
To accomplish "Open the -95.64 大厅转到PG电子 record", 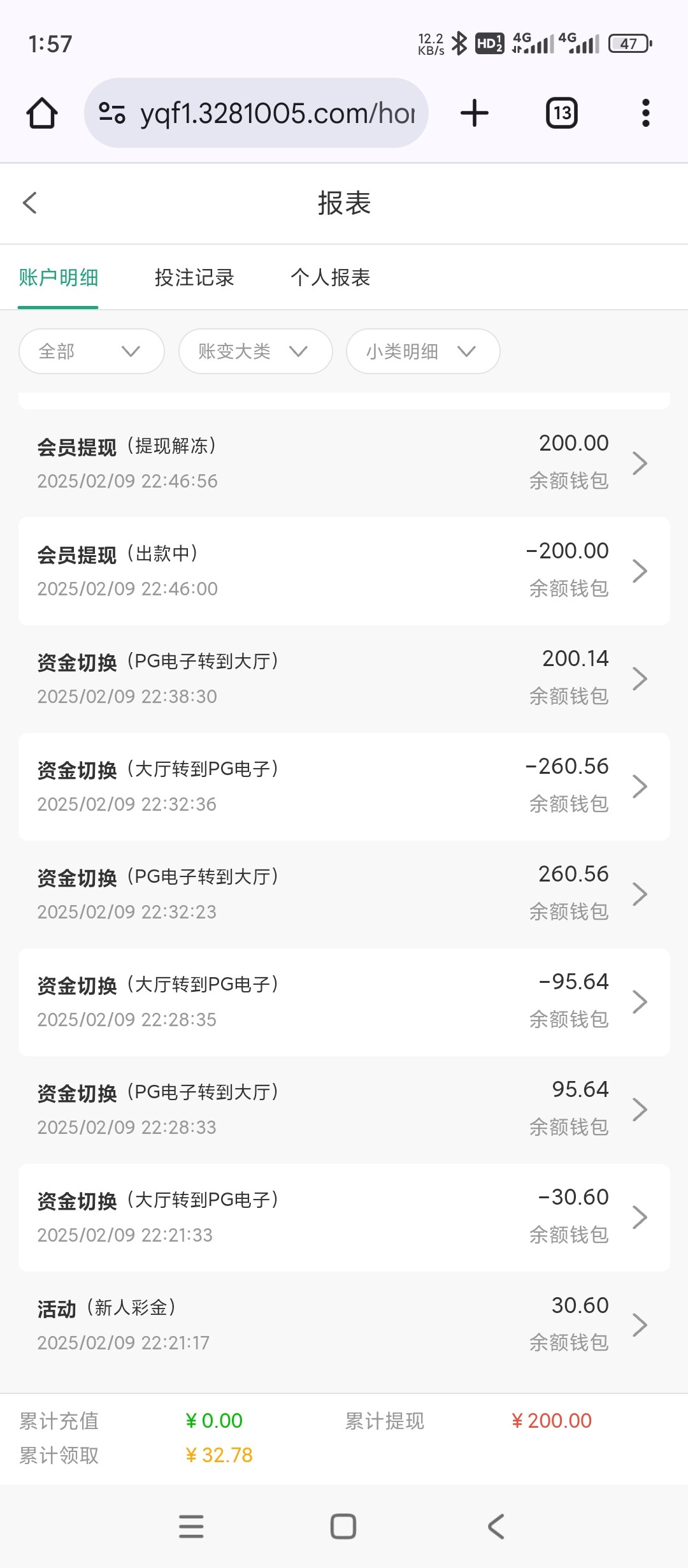I will [344, 1002].
